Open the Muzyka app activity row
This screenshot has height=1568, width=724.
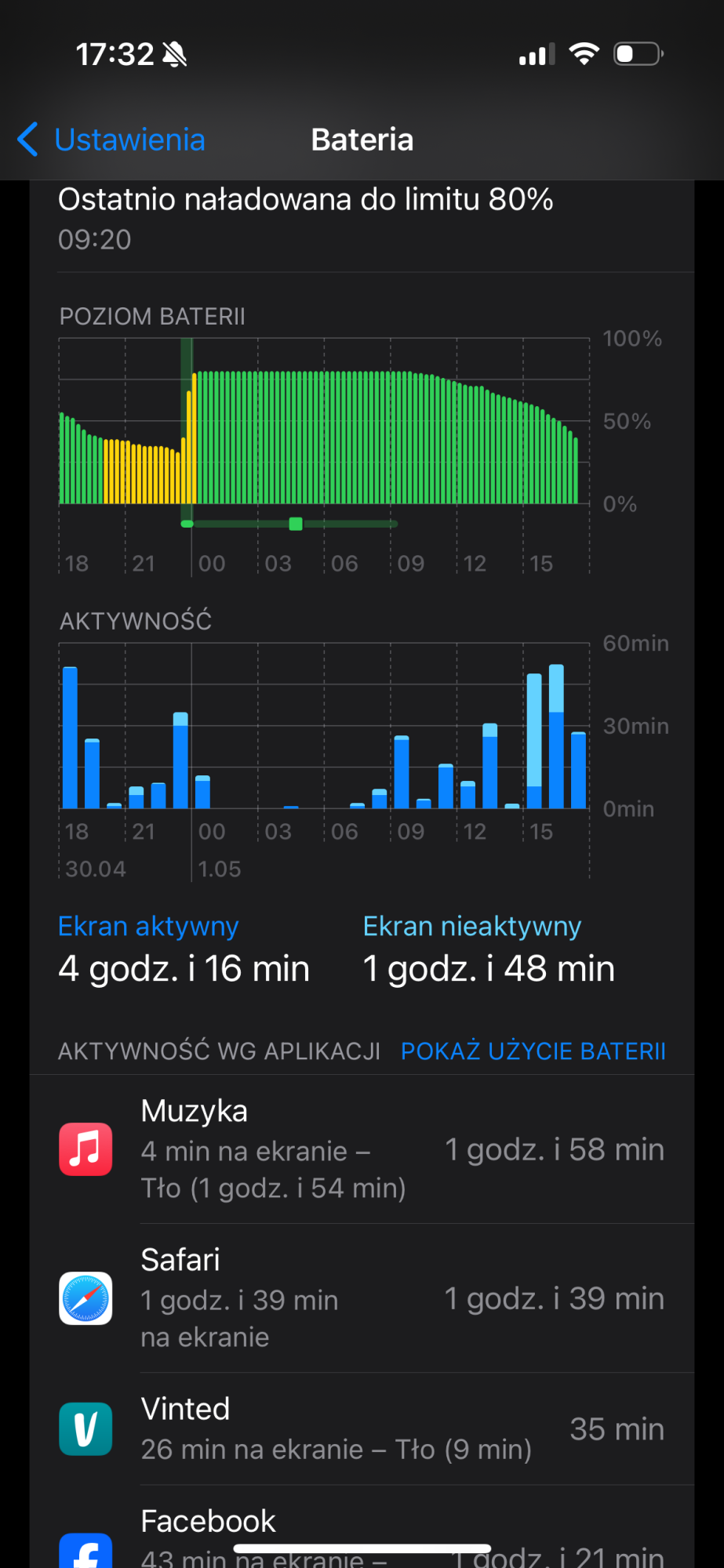click(x=362, y=1149)
